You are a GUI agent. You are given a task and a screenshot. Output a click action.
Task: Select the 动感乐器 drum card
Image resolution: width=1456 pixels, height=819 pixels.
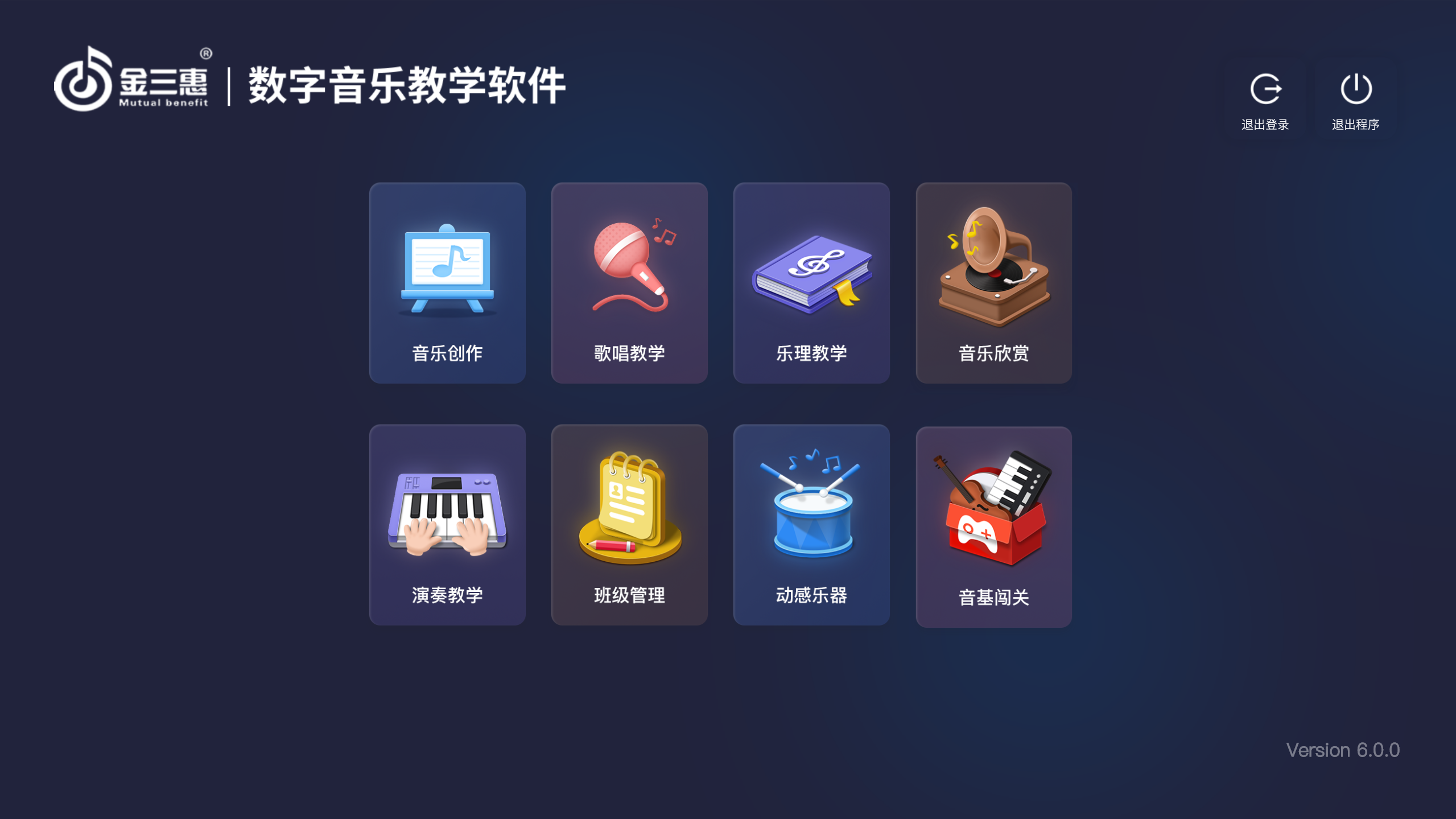pos(811,525)
